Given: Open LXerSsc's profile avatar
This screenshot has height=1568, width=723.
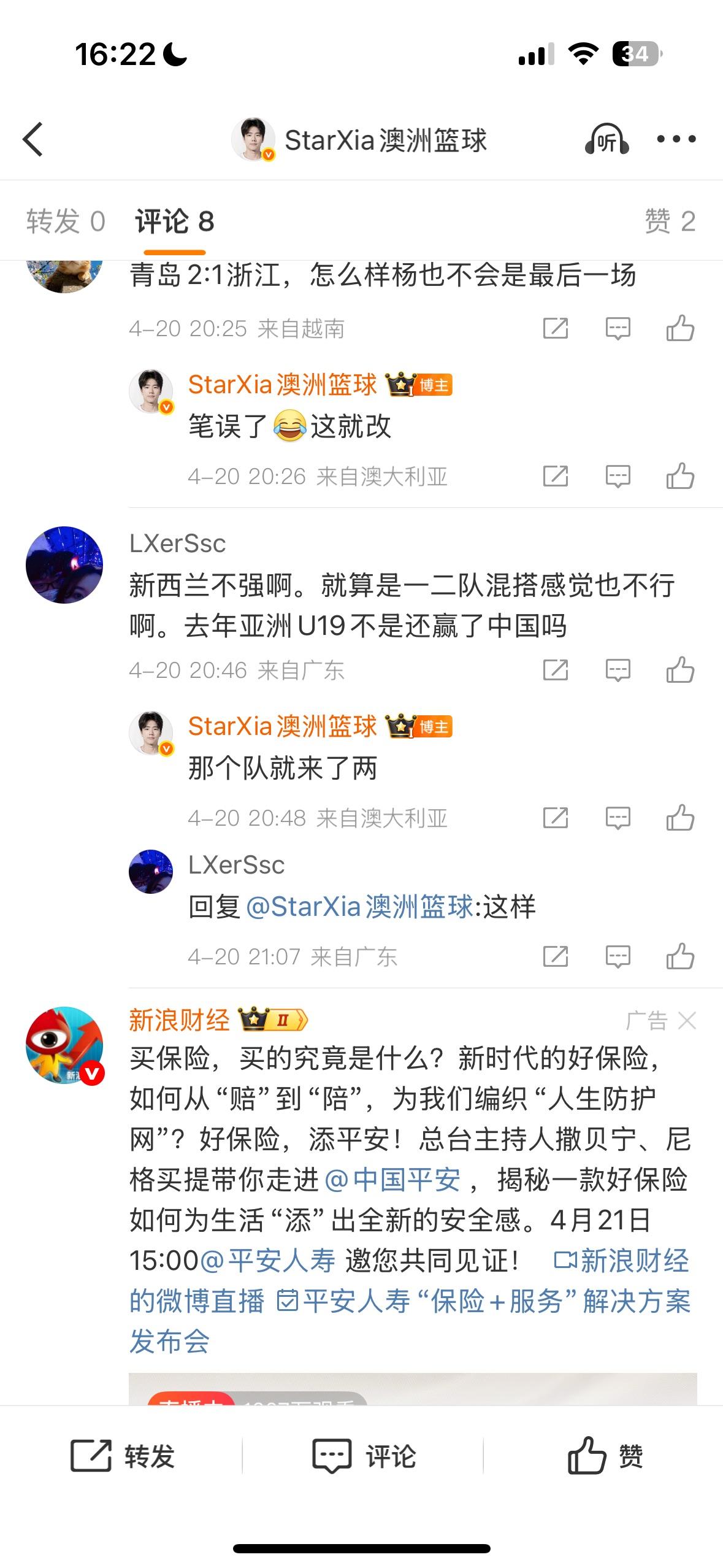Looking at the screenshot, I should pyautogui.click(x=64, y=565).
